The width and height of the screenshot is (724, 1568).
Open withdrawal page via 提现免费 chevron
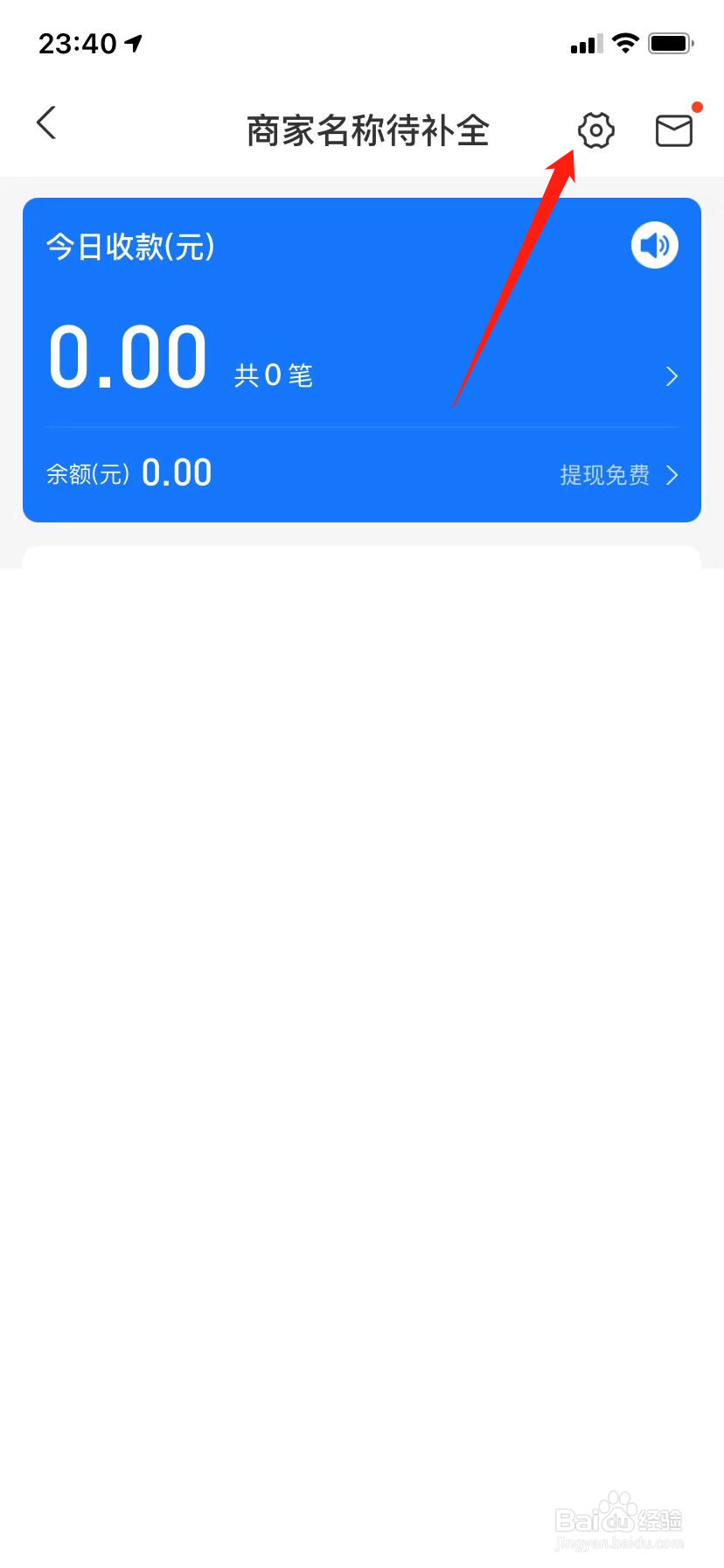672,475
